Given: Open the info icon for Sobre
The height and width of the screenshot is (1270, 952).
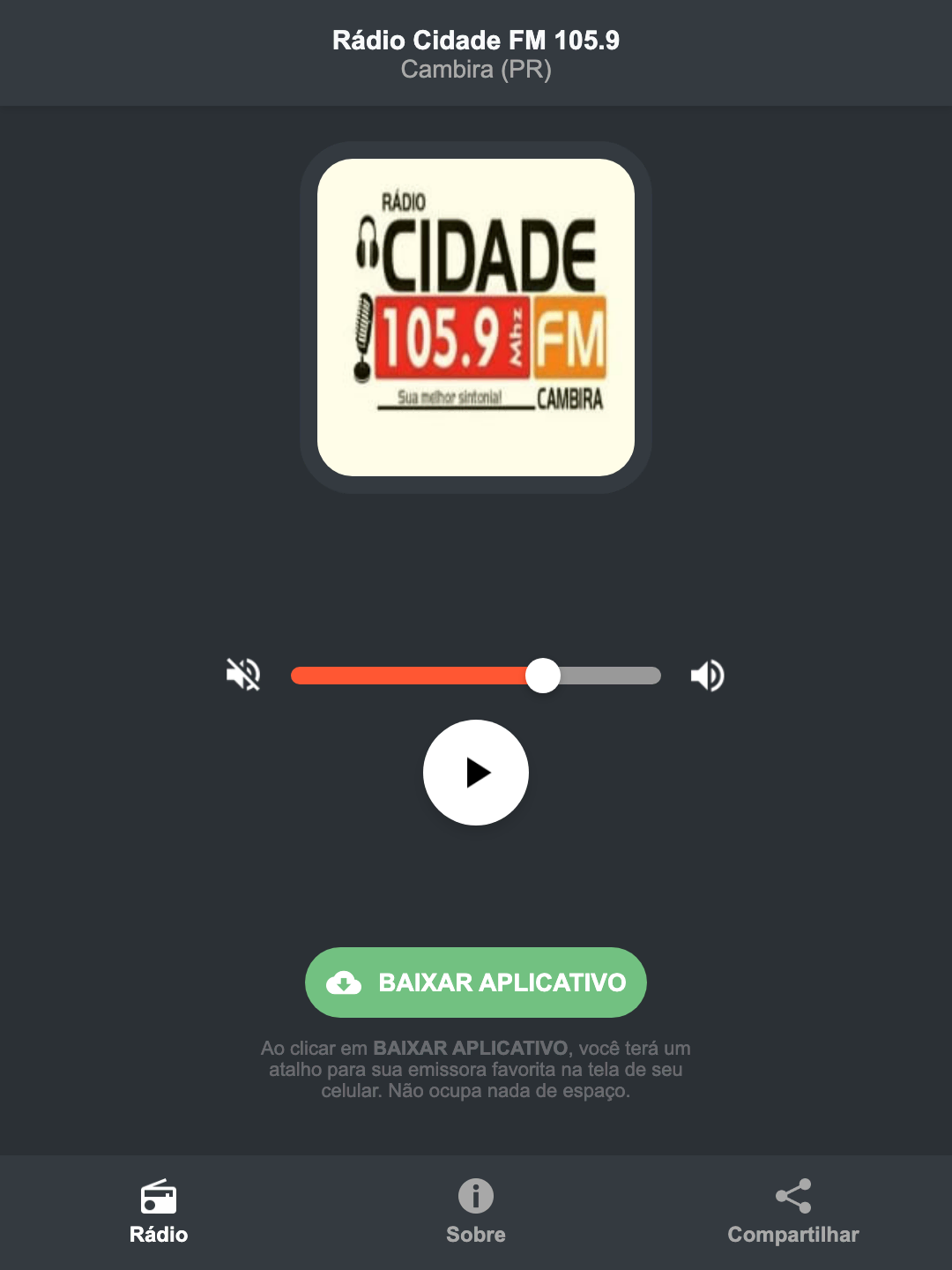Looking at the screenshot, I should click(x=475, y=1198).
